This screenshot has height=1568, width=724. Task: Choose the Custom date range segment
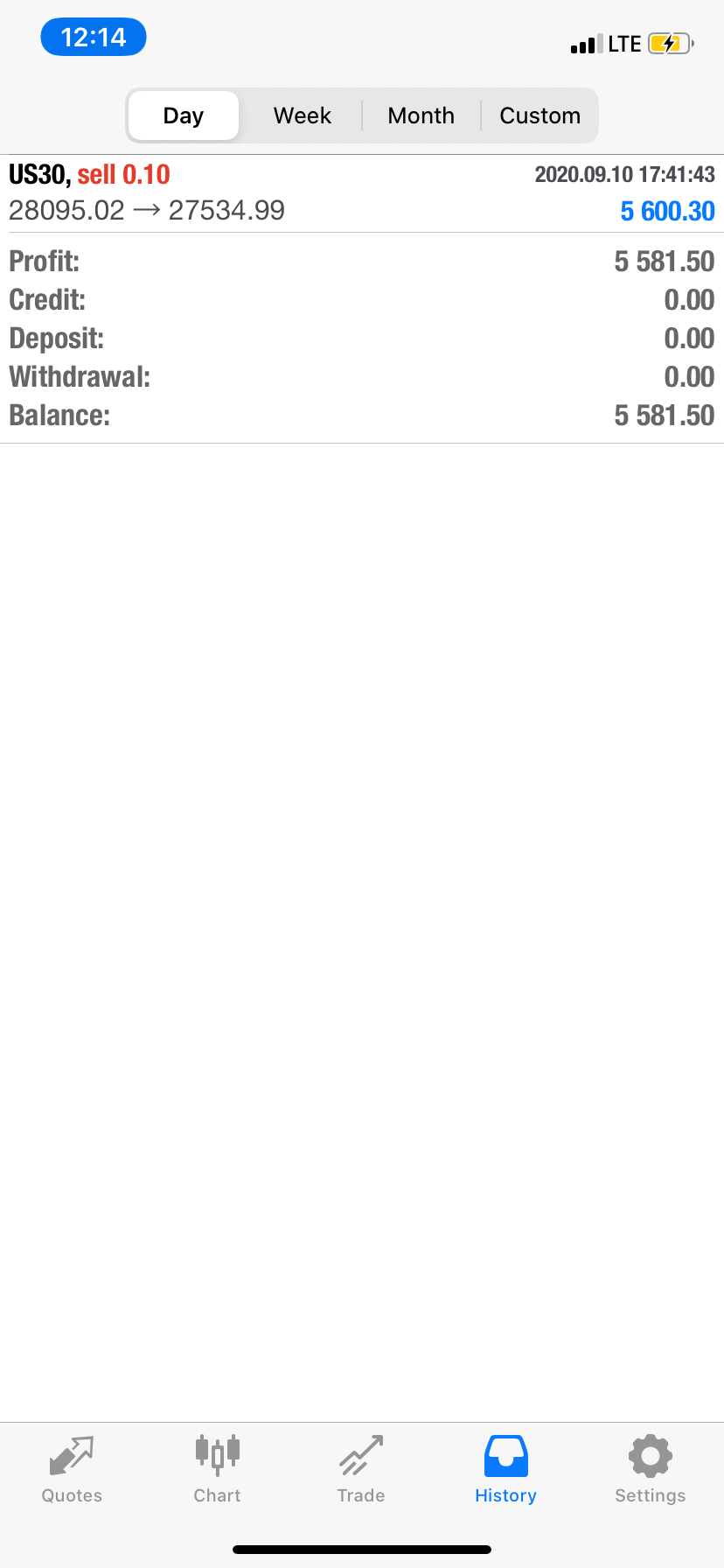pyautogui.click(x=540, y=115)
